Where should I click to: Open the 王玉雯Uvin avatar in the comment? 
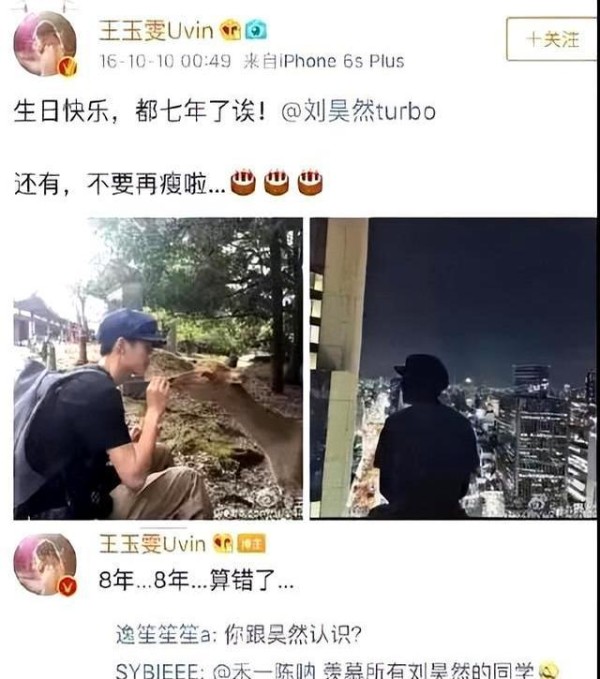click(45, 563)
